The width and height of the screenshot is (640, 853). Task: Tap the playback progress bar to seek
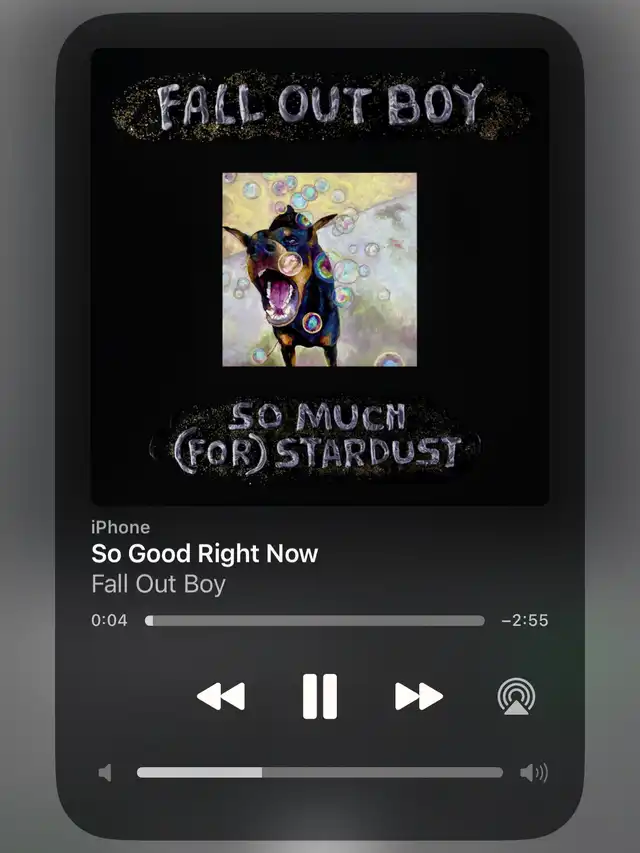pos(315,620)
